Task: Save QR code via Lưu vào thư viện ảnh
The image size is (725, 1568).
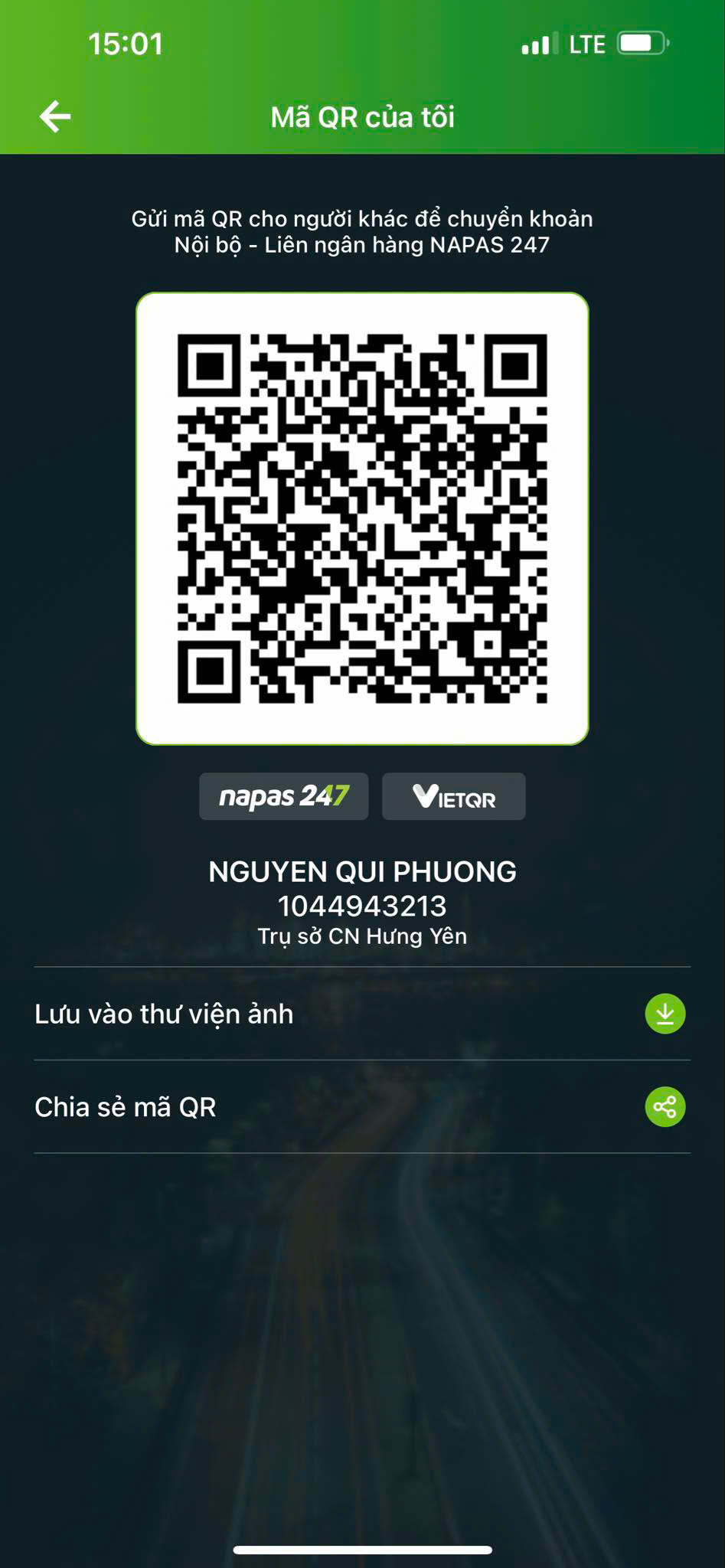Action: [362, 1014]
